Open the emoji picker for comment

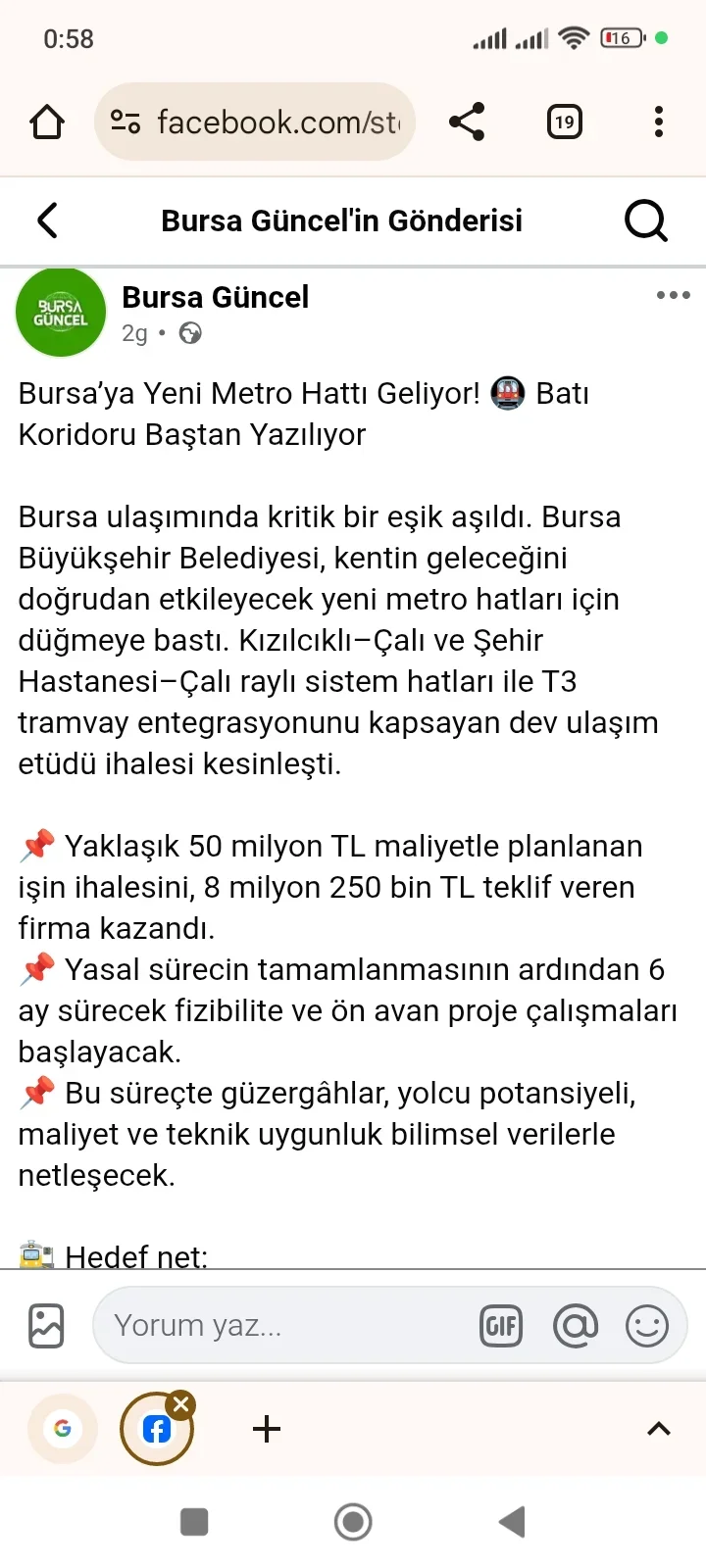tap(647, 1327)
